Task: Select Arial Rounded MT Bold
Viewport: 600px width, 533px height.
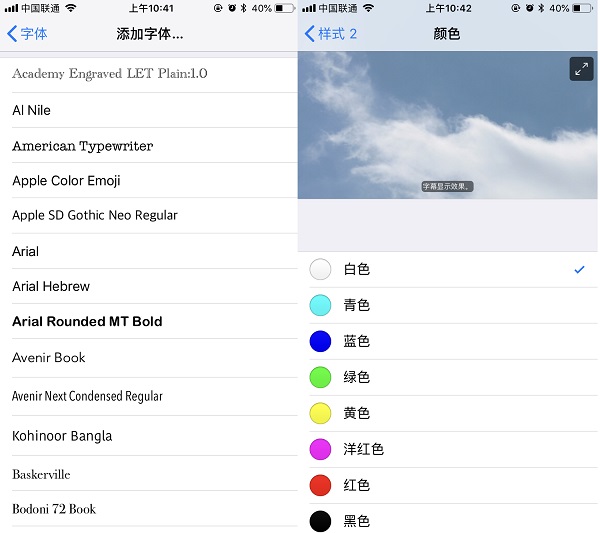Action: pos(87,322)
